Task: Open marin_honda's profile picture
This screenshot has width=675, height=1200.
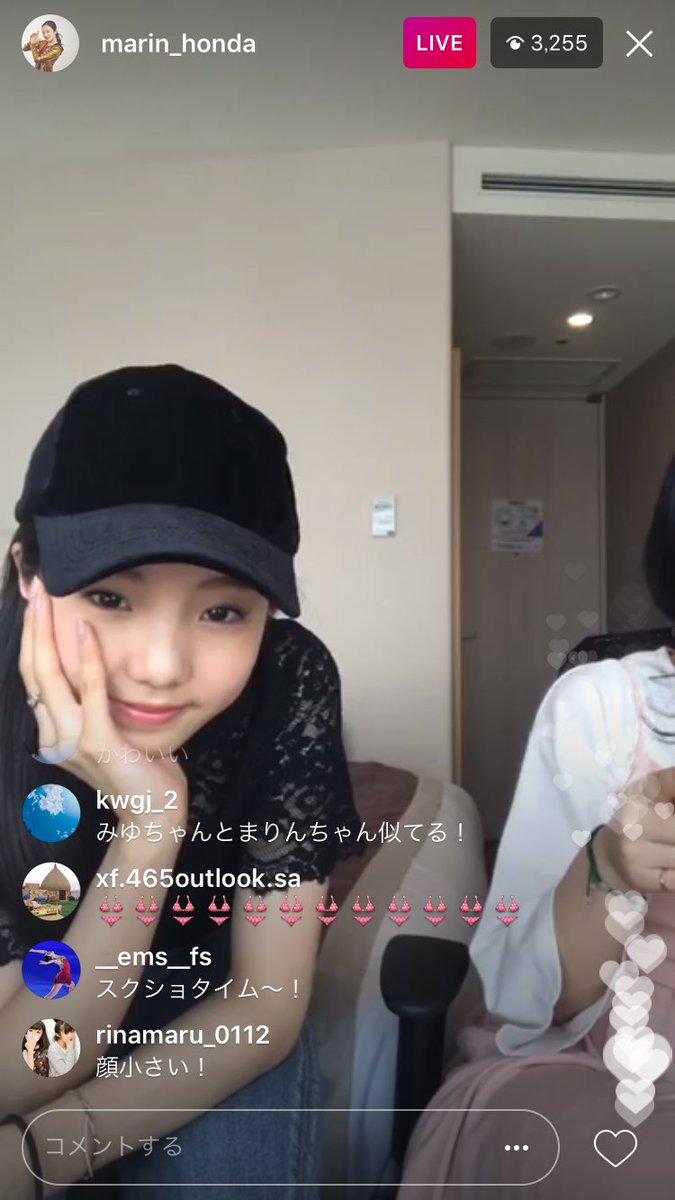Action: coord(50,43)
